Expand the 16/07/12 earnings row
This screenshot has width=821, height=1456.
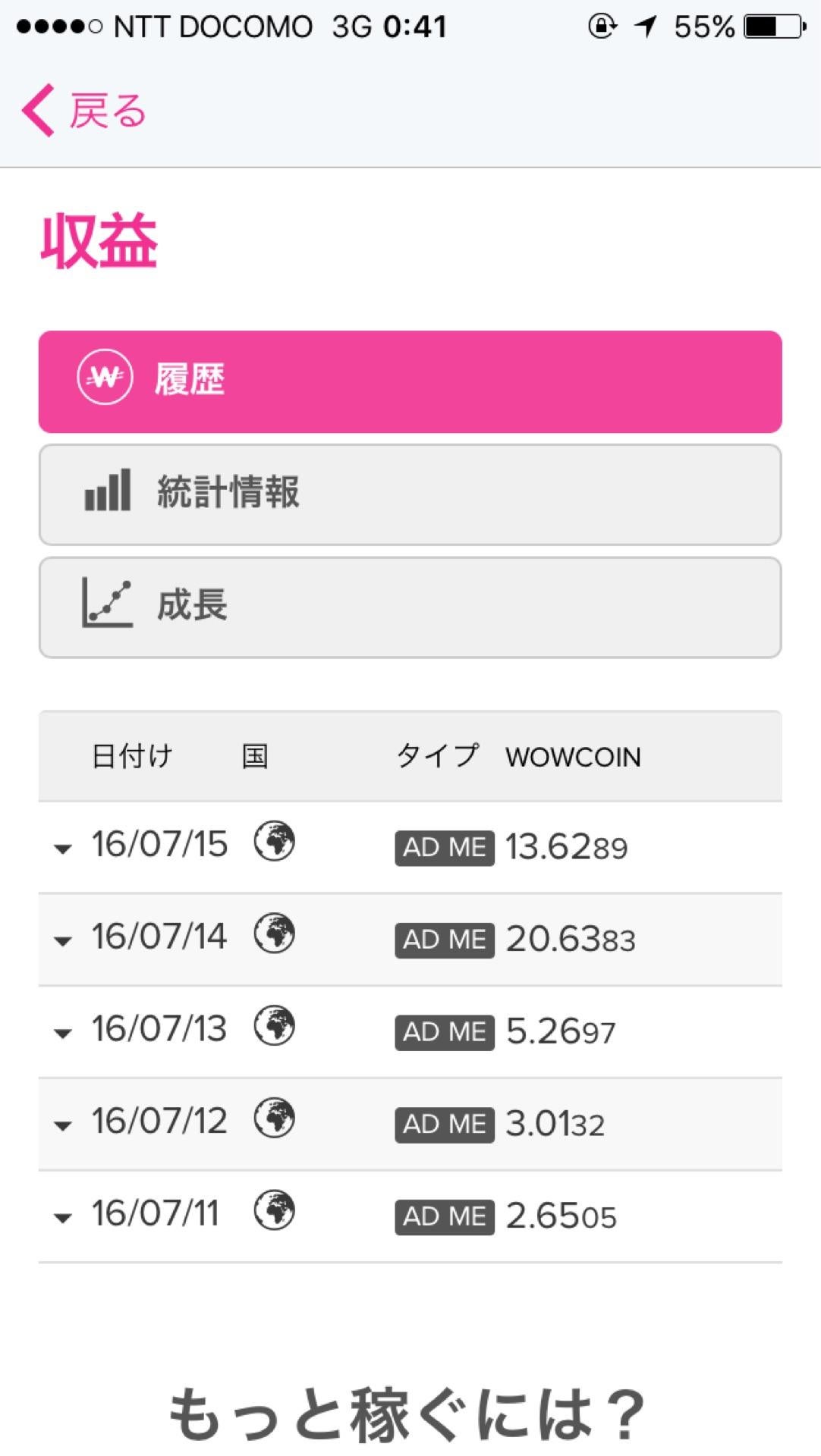click(x=63, y=1125)
